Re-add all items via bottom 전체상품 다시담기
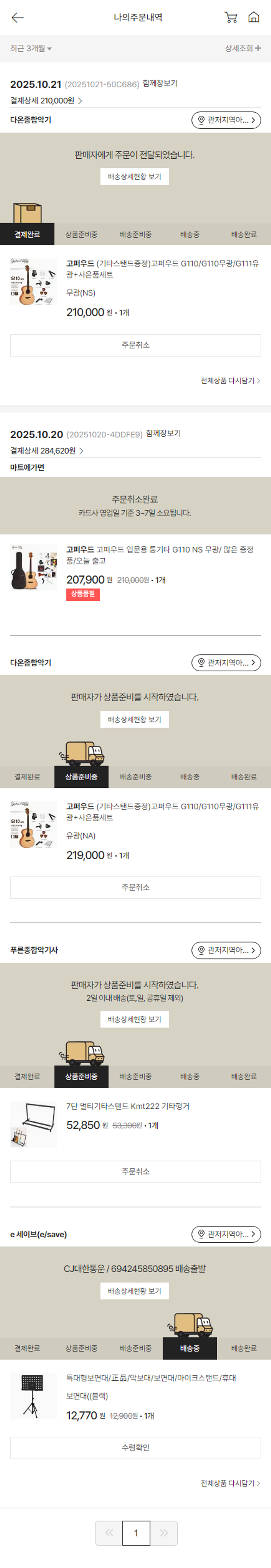This screenshot has height=1568, width=271. [230, 1483]
